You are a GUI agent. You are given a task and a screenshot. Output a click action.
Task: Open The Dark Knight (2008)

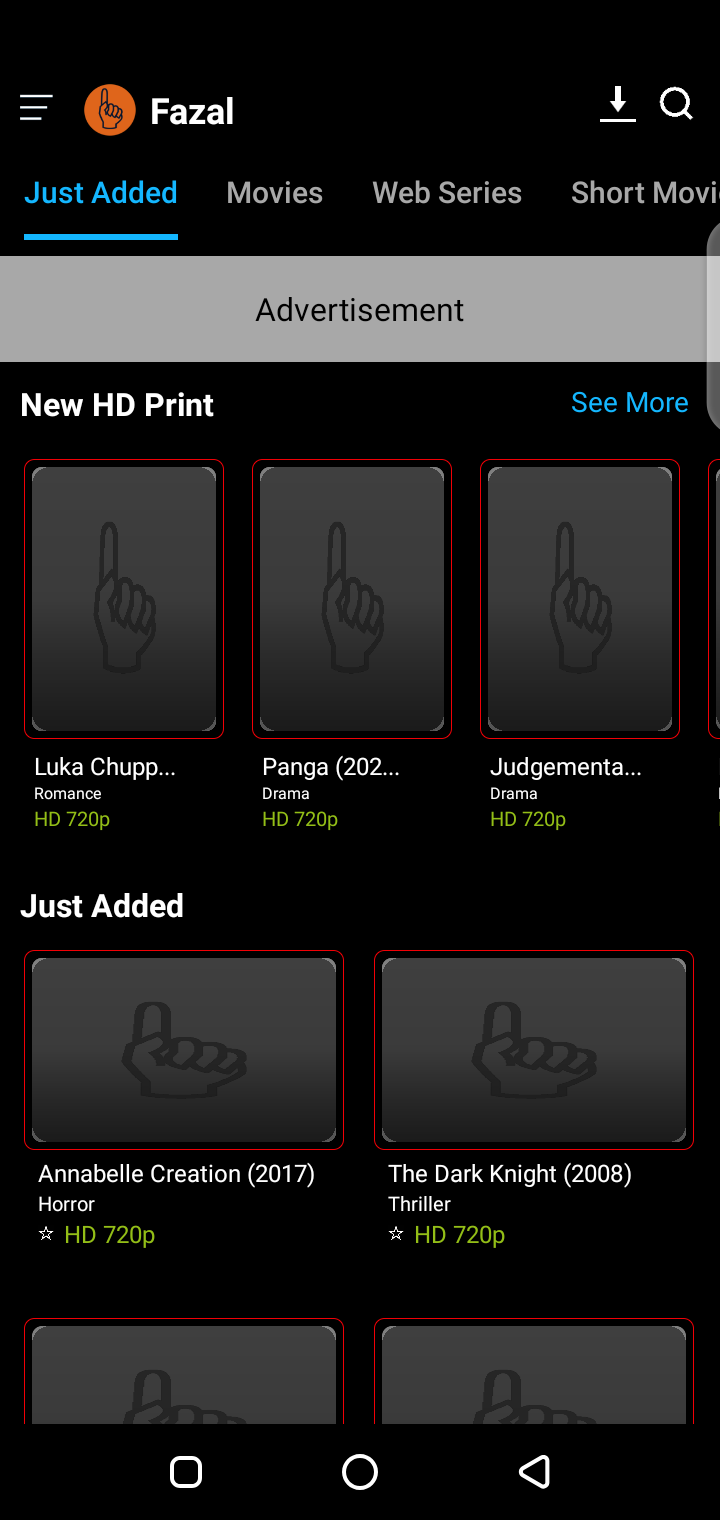[534, 1049]
